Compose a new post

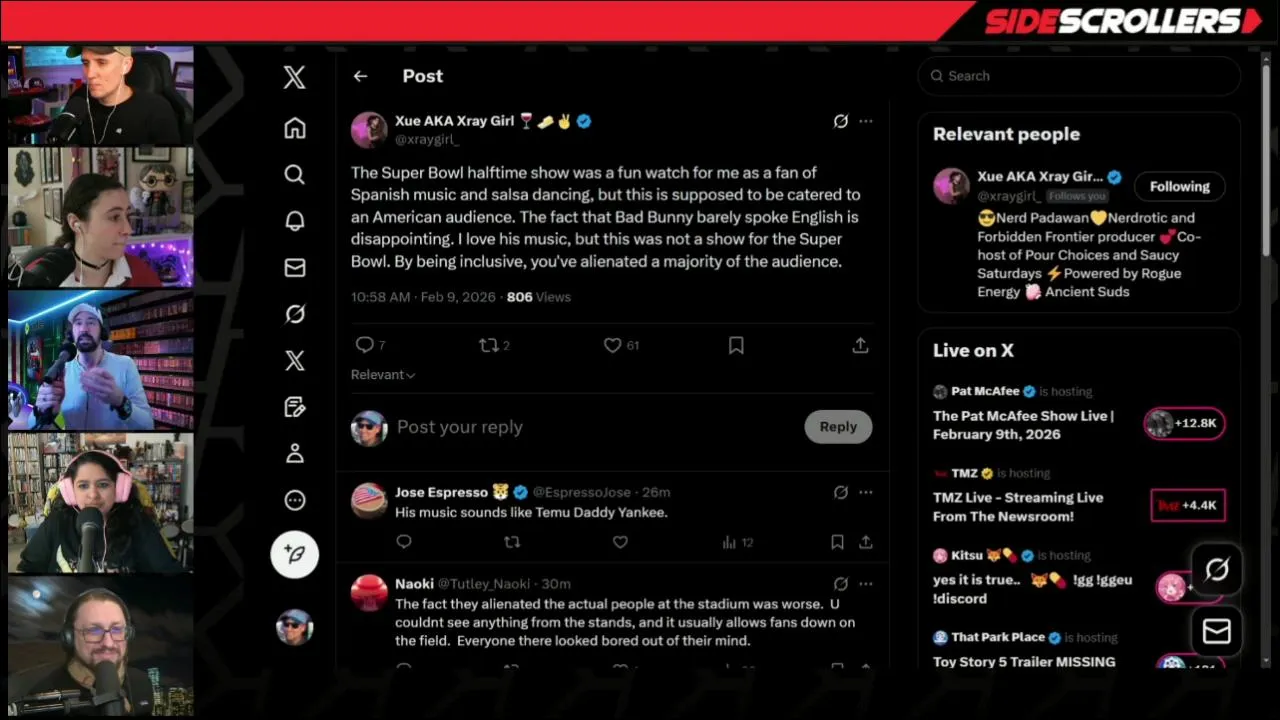(x=294, y=554)
